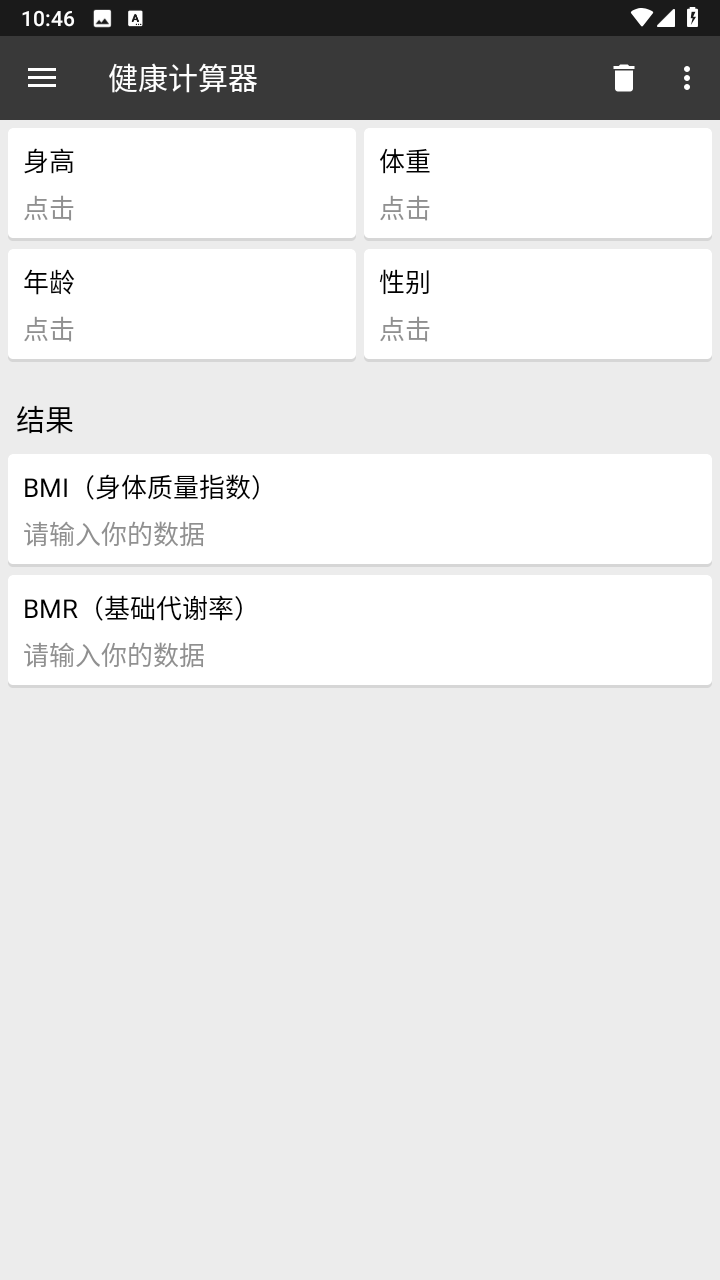Choose gender via the 性别 card
Viewport: 720px width, 1280px height.
[x=538, y=304]
